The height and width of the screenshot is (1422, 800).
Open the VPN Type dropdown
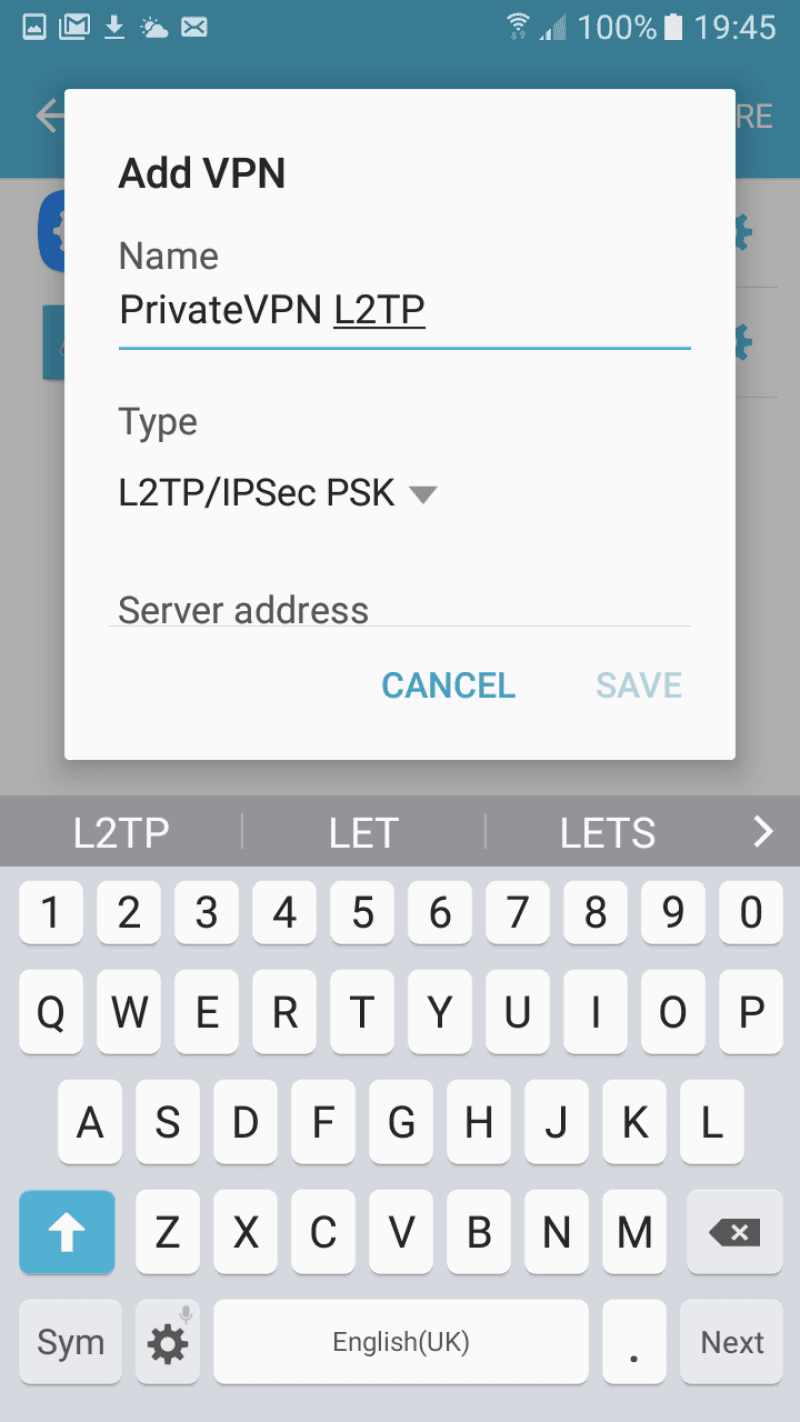click(x=278, y=493)
